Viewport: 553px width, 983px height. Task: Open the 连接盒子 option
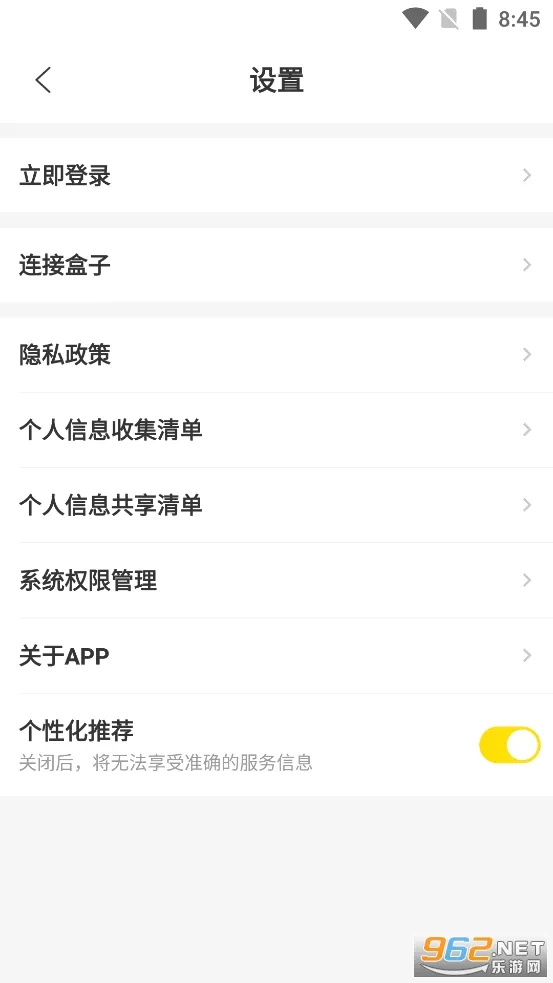[276, 265]
